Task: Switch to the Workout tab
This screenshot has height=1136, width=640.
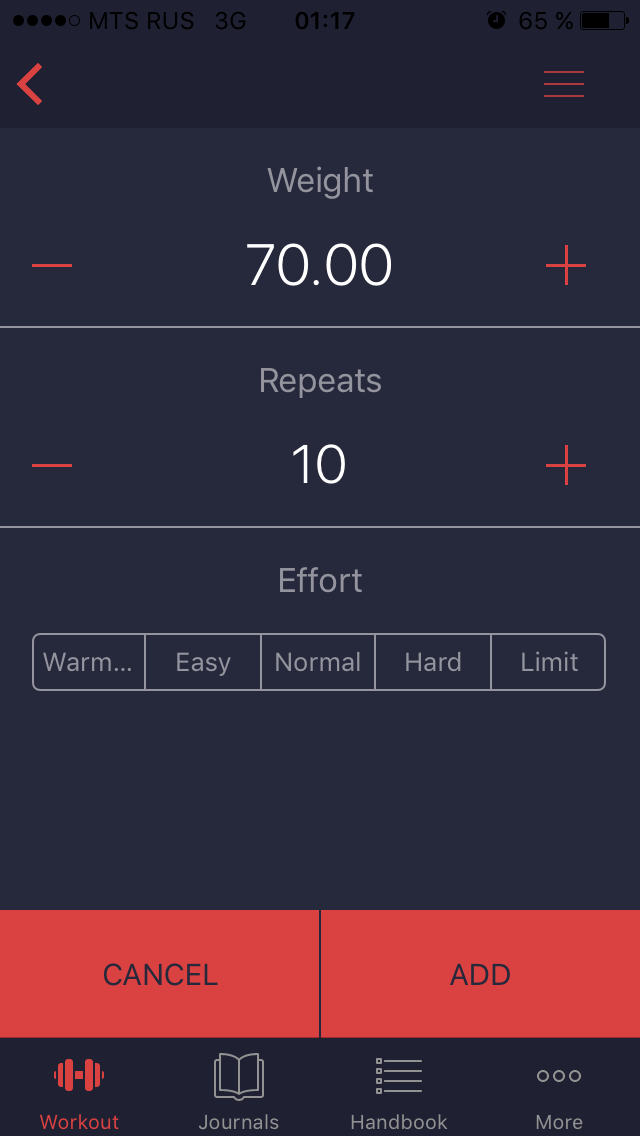Action: point(79,1092)
